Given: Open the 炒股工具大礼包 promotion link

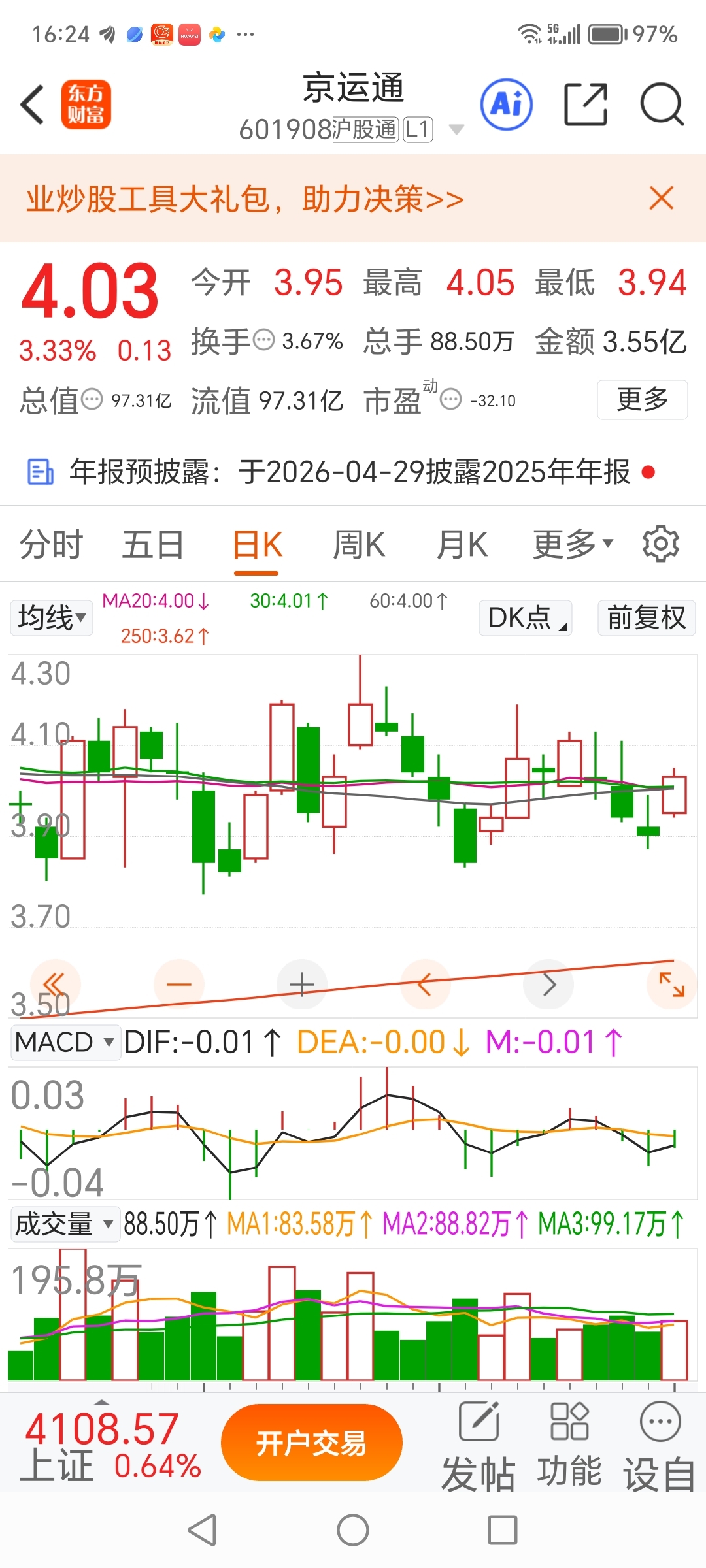Looking at the screenshot, I should pyautogui.click(x=245, y=199).
